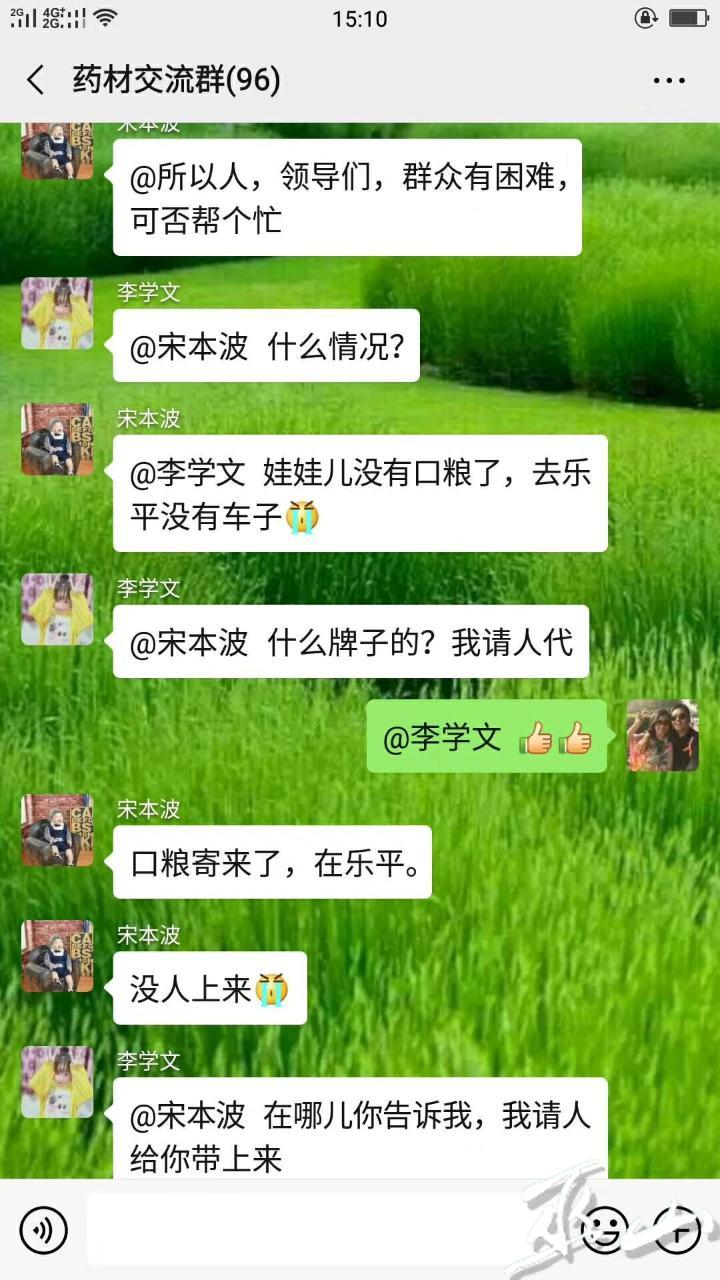The image size is (720, 1280).
Task: Tap my own avatar on the right
Action: point(662,736)
